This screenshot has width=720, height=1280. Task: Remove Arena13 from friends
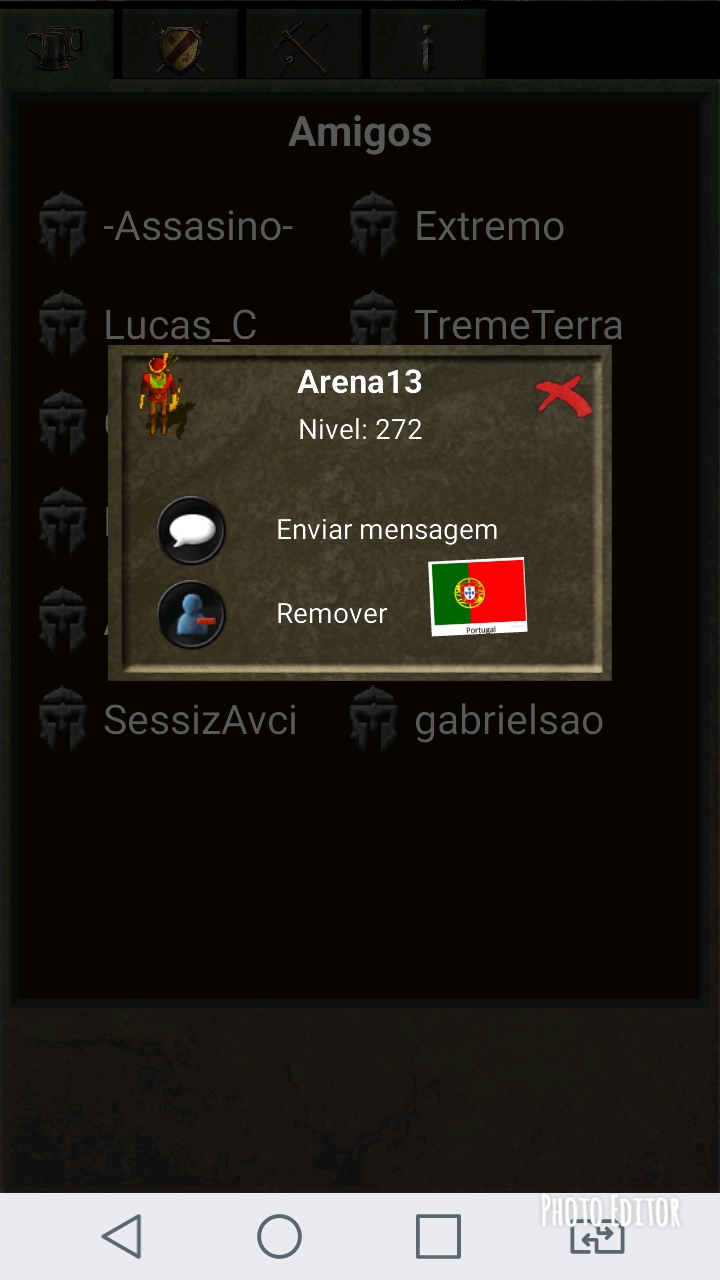point(192,614)
